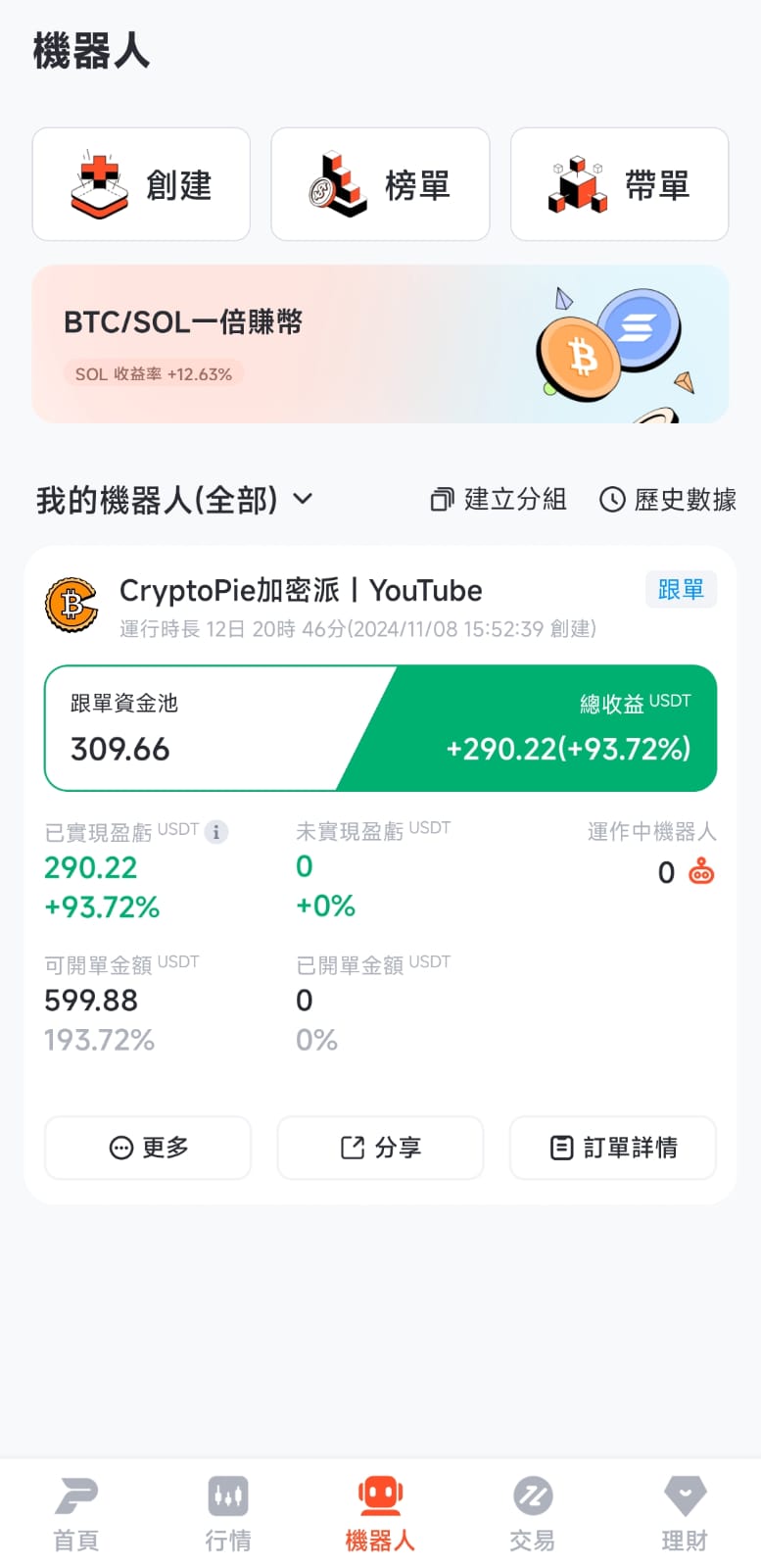Tap the 創建 button to create a bot

pyautogui.click(x=141, y=184)
